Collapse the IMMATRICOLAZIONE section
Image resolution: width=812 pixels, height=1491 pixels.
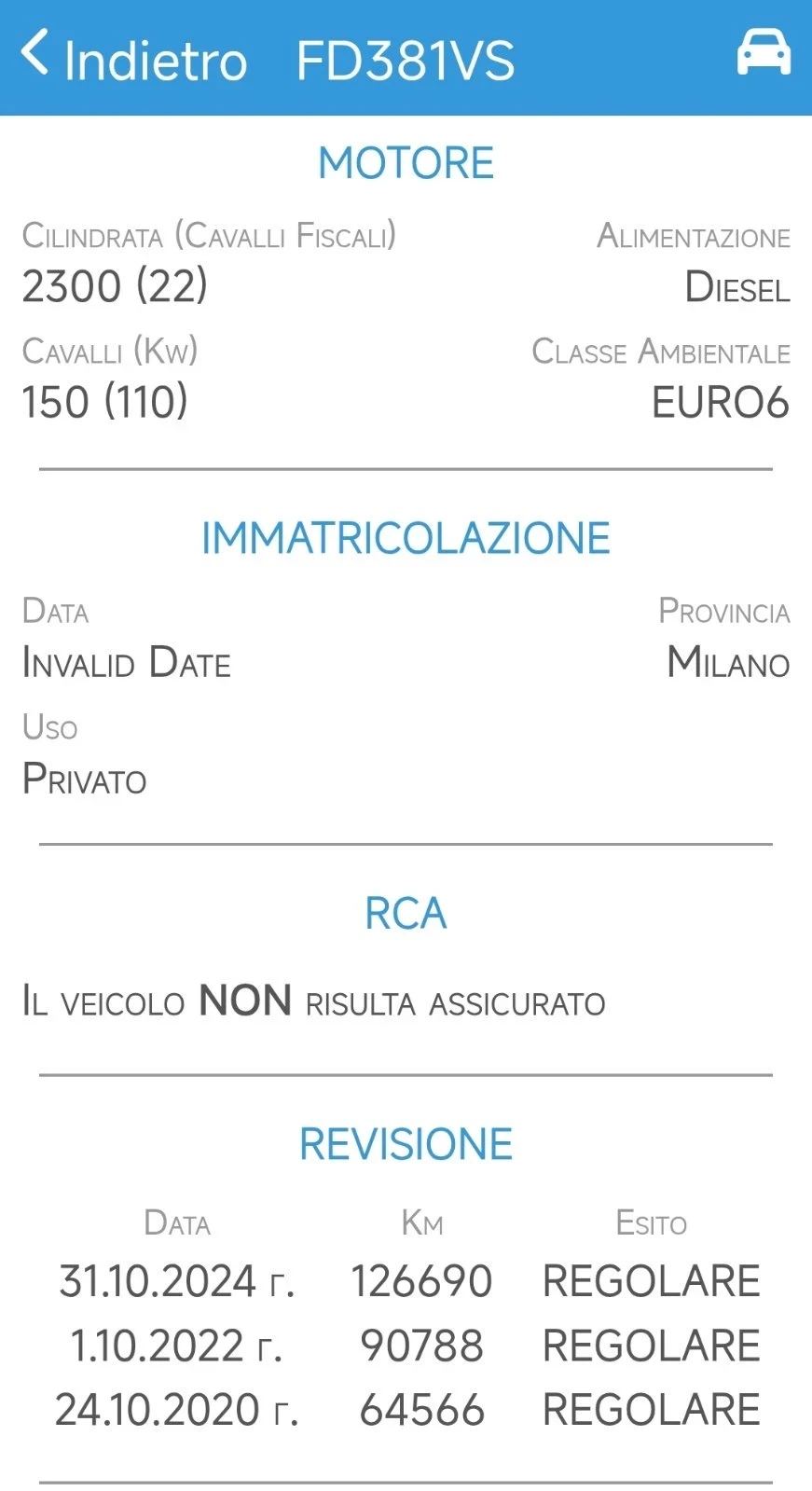(406, 536)
